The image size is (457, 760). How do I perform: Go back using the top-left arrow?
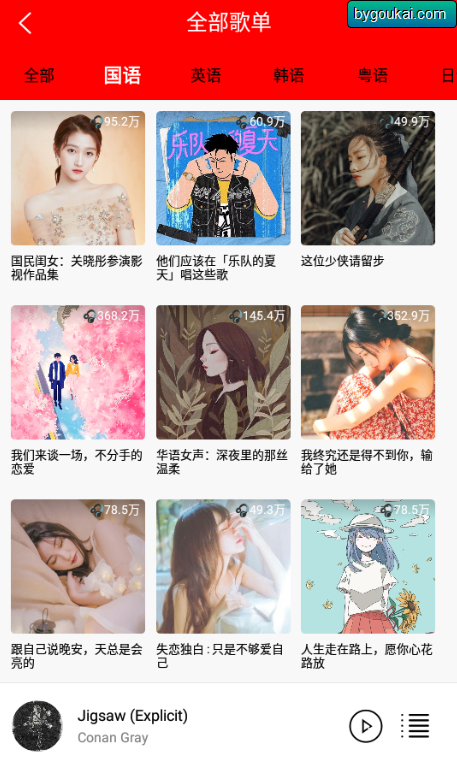pyautogui.click(x=25, y=23)
